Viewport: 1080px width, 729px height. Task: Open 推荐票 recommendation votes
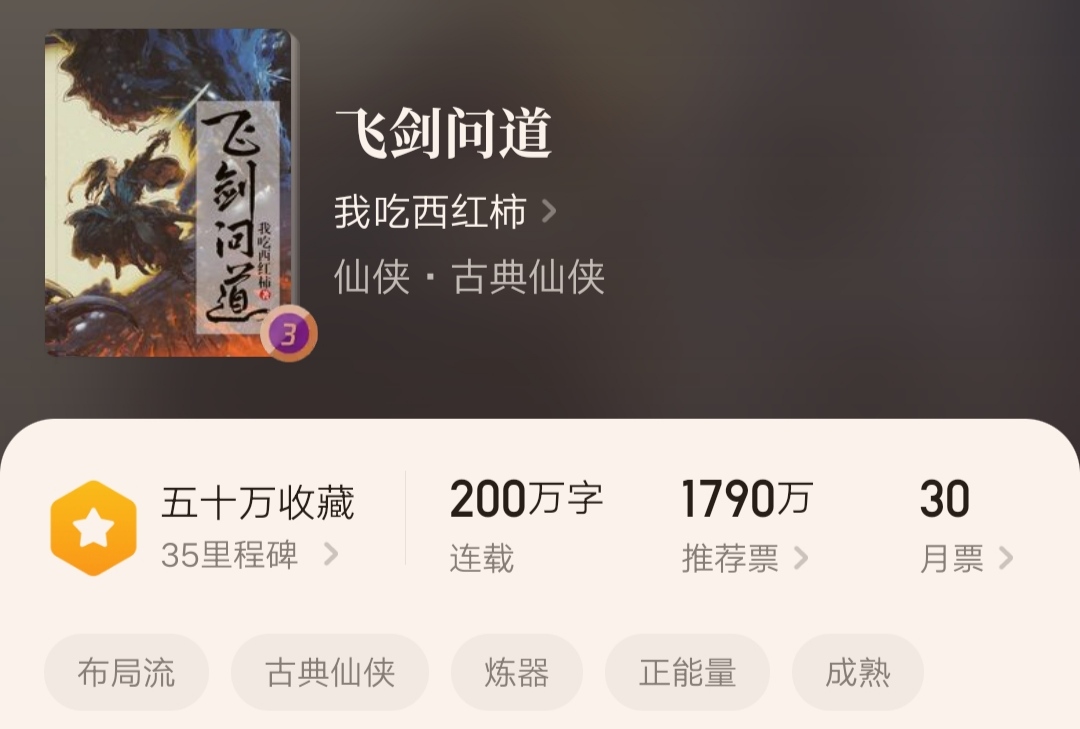744,558
